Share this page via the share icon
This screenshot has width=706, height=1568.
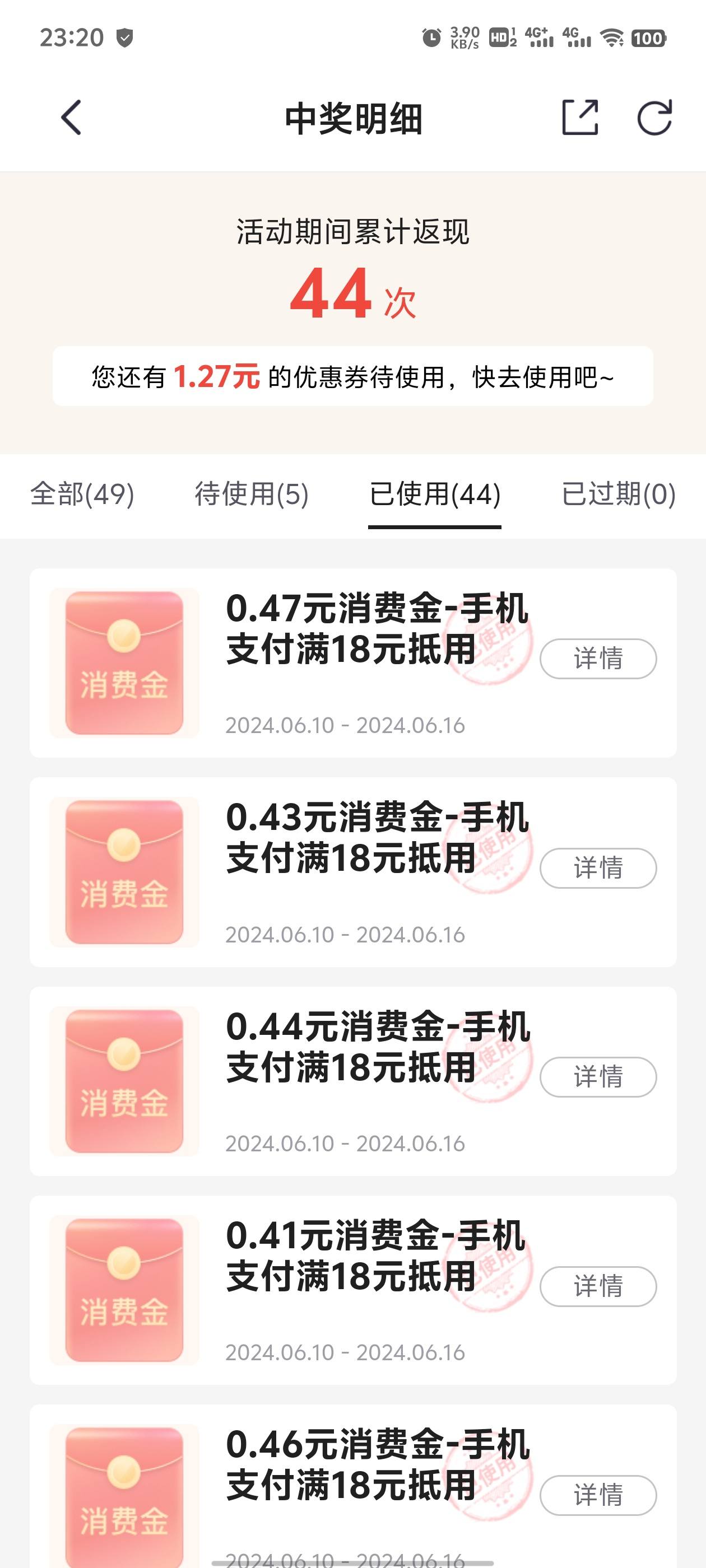click(579, 117)
